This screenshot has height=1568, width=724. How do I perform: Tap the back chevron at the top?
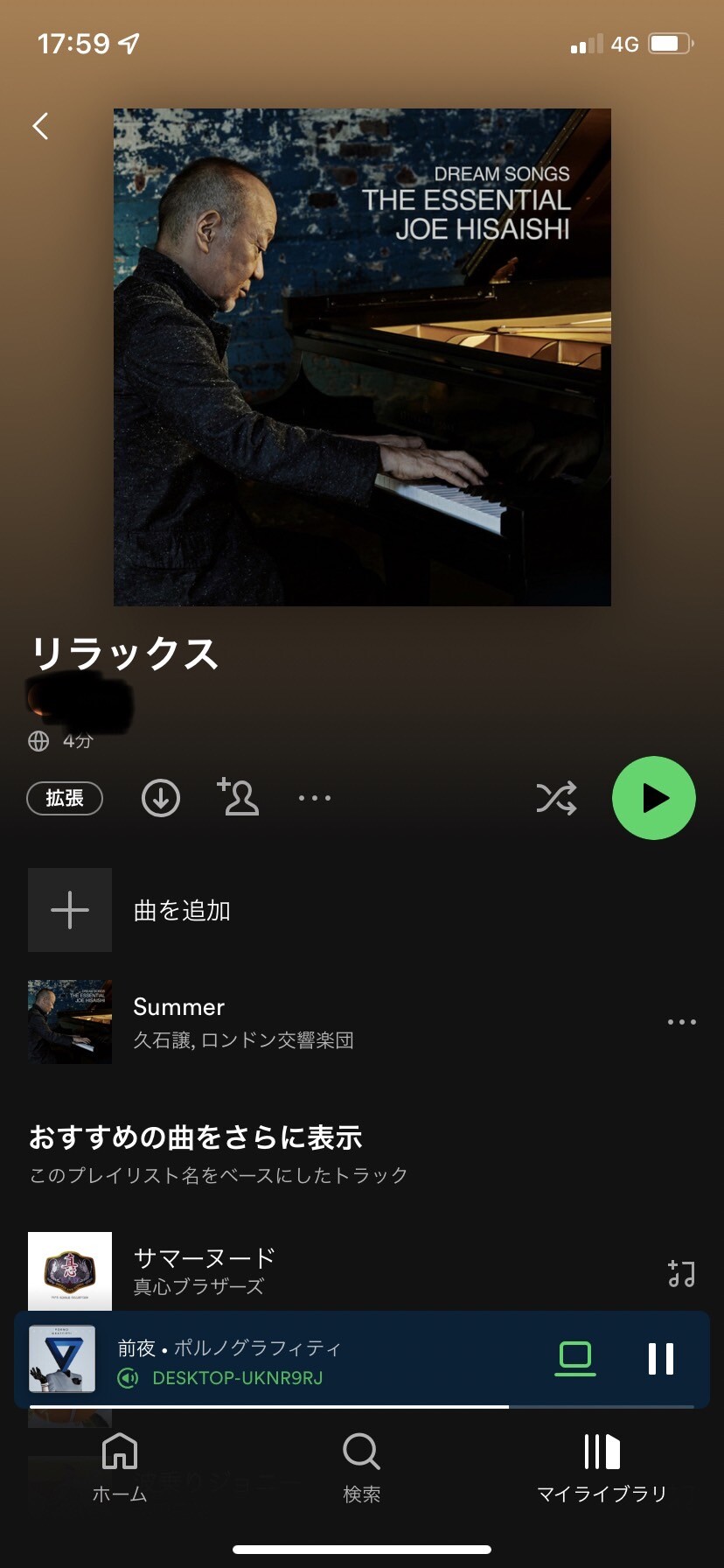[38, 126]
